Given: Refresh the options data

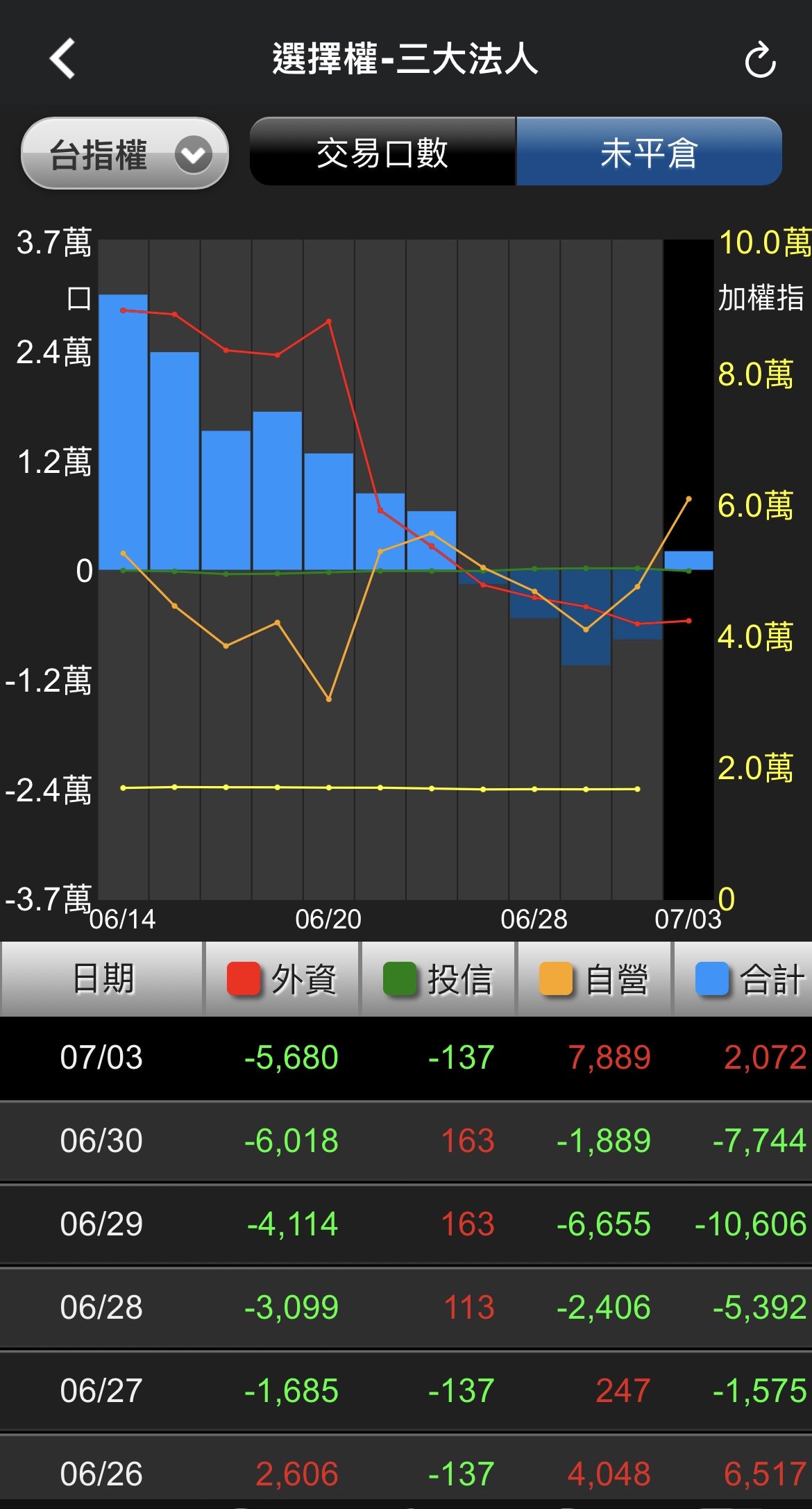Looking at the screenshot, I should [x=760, y=60].
